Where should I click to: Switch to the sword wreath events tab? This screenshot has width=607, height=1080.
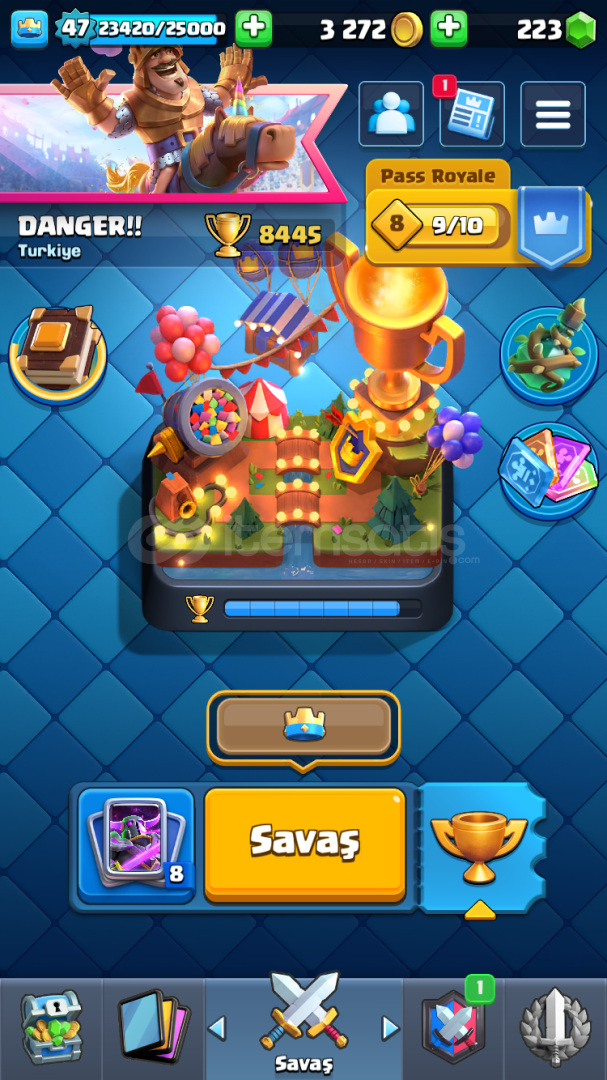click(556, 1028)
